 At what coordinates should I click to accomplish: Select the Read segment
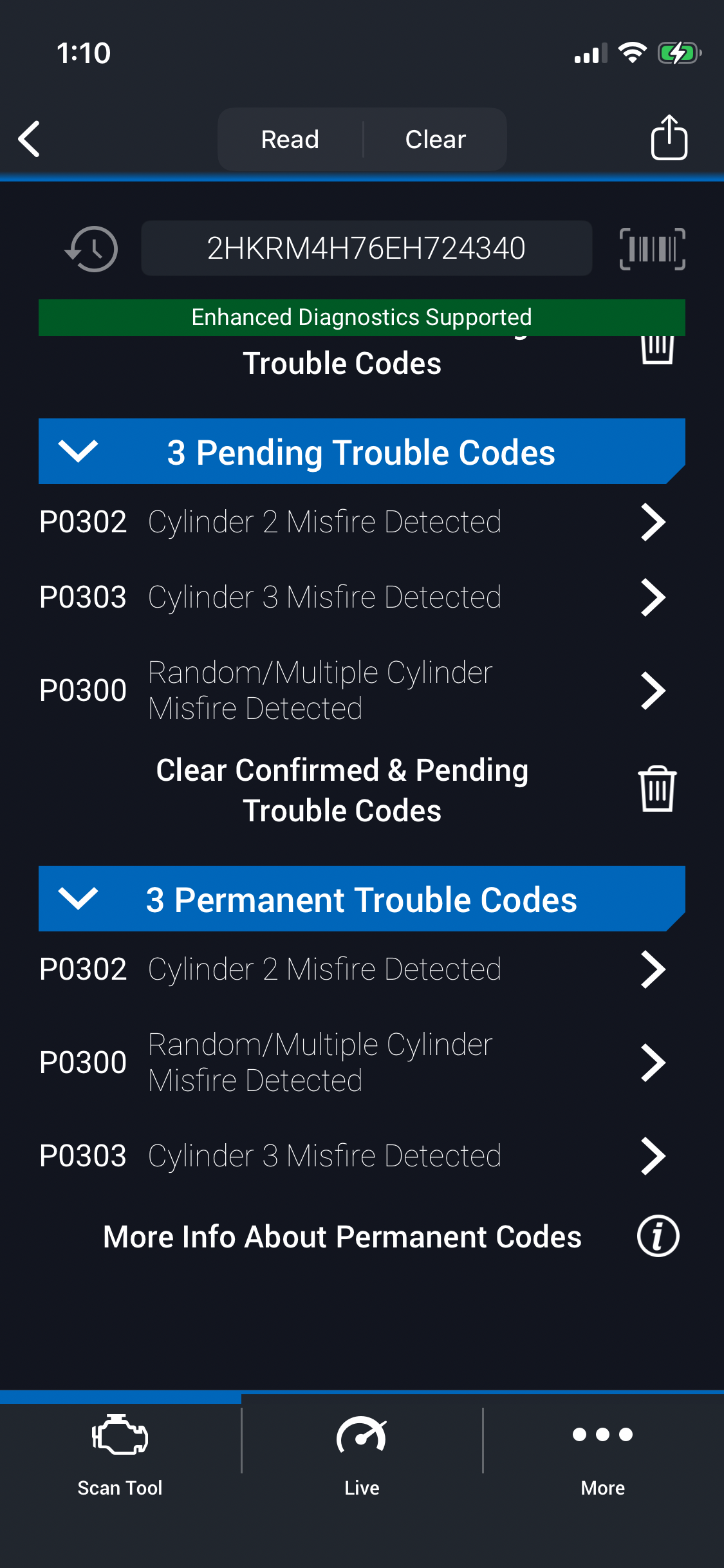coord(290,140)
